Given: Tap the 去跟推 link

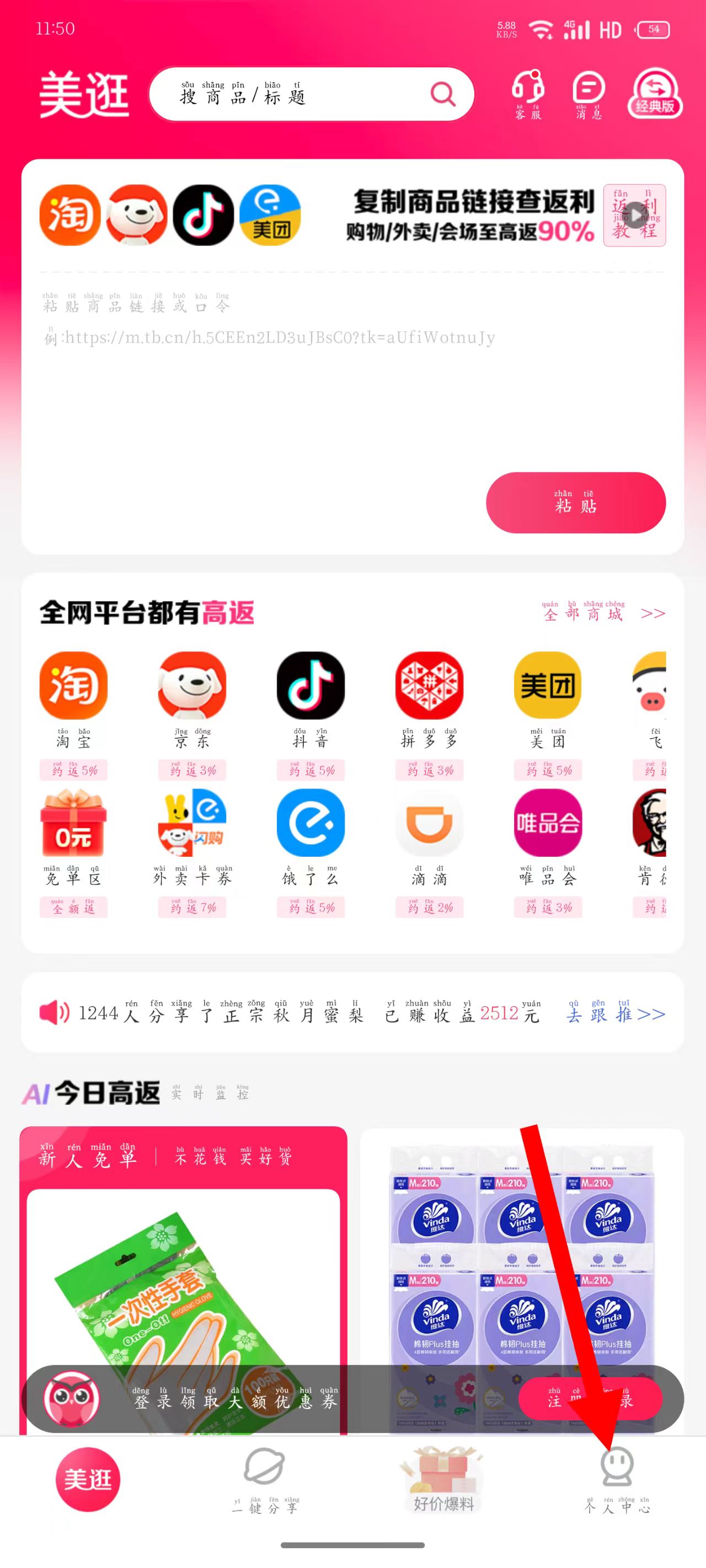Looking at the screenshot, I should (615, 1014).
